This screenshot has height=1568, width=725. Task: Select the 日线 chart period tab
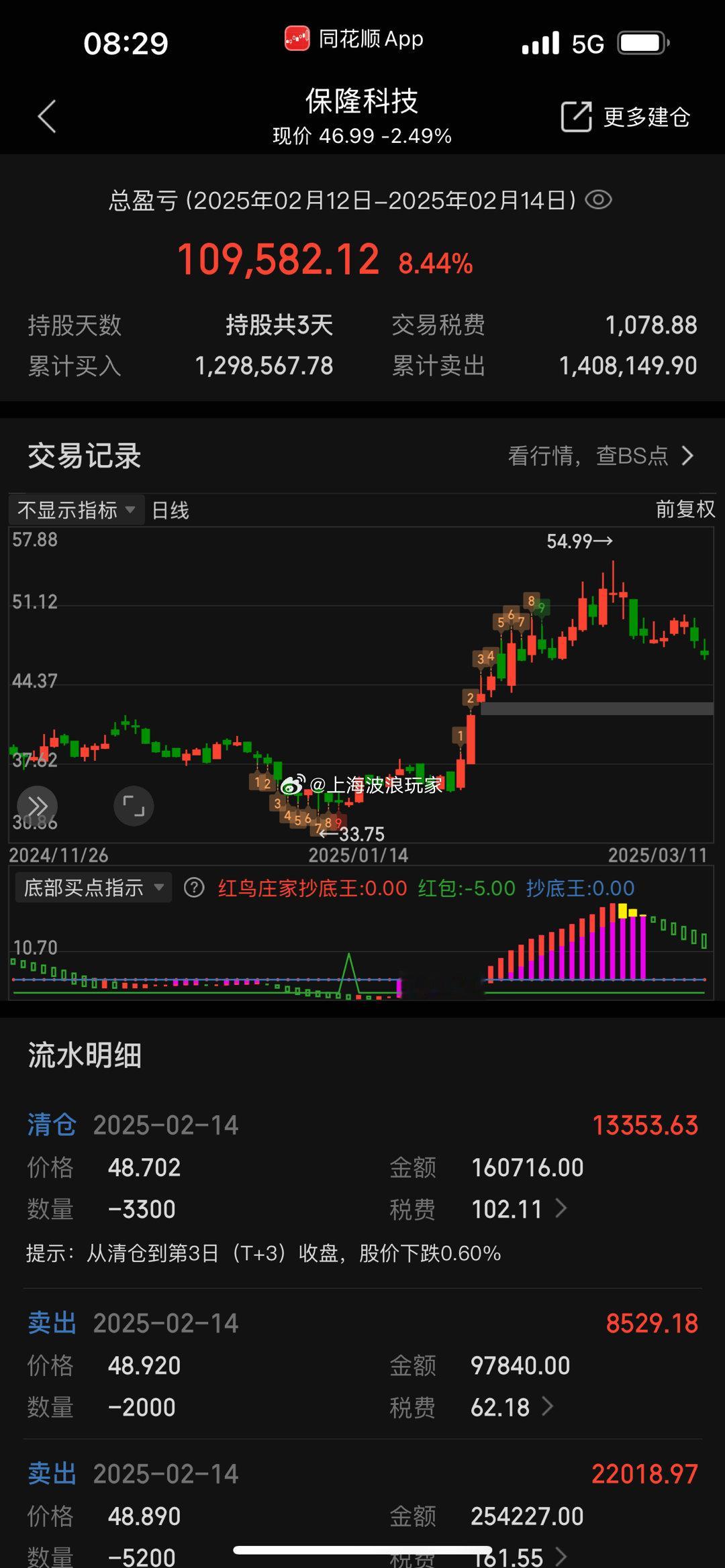[x=171, y=510]
